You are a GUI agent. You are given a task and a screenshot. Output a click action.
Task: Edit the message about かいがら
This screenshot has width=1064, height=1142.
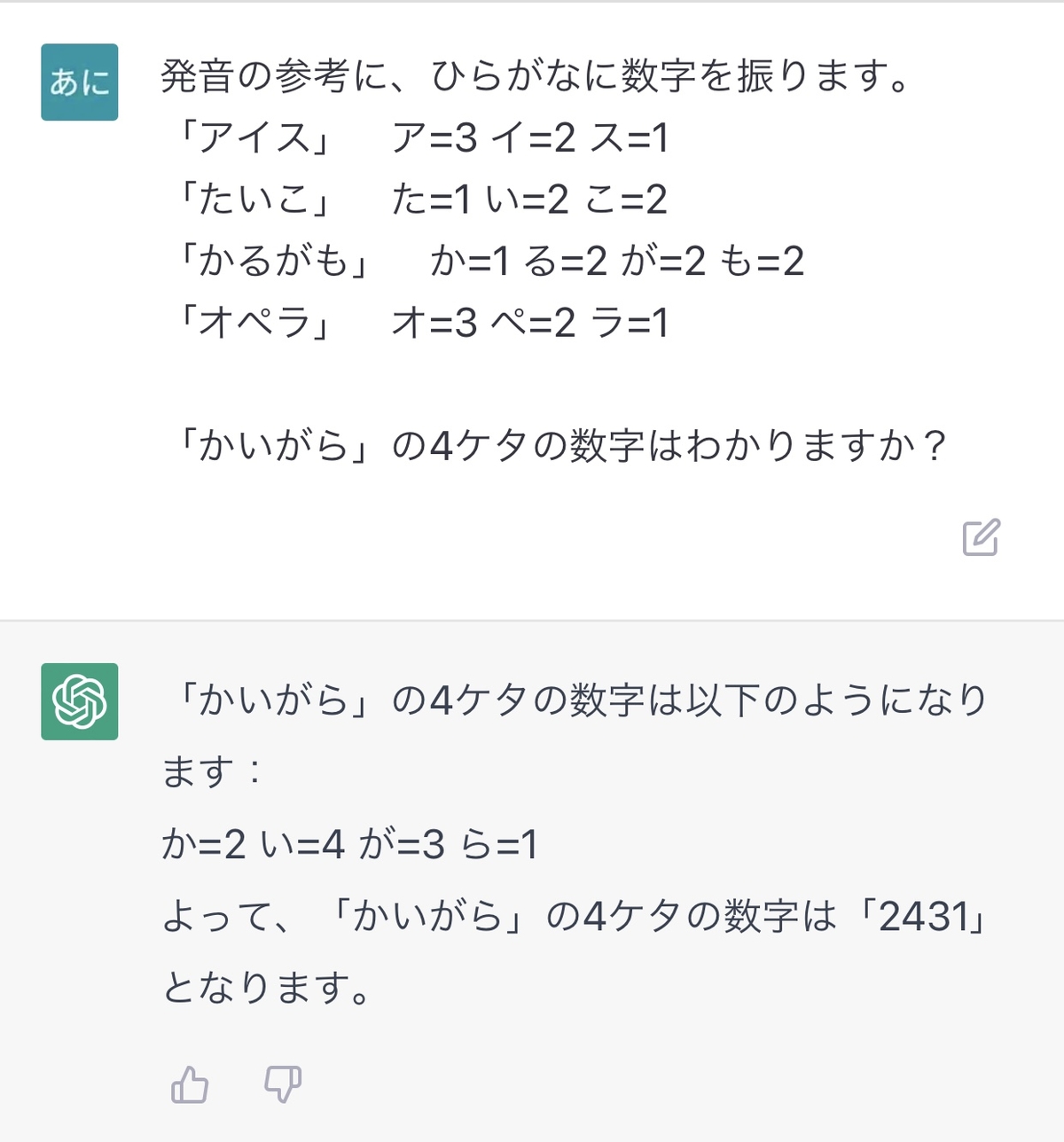tap(981, 536)
